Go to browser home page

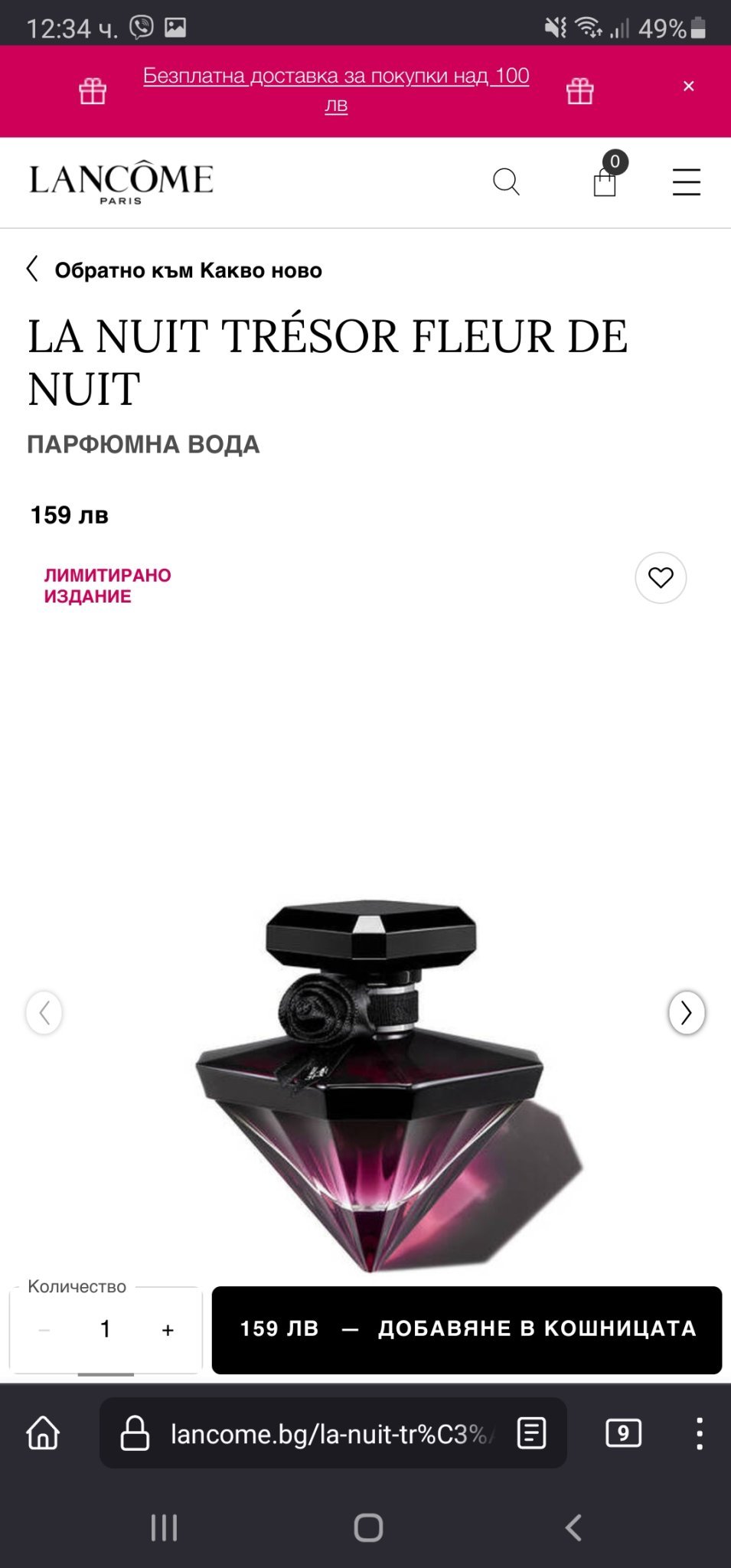(43, 1432)
